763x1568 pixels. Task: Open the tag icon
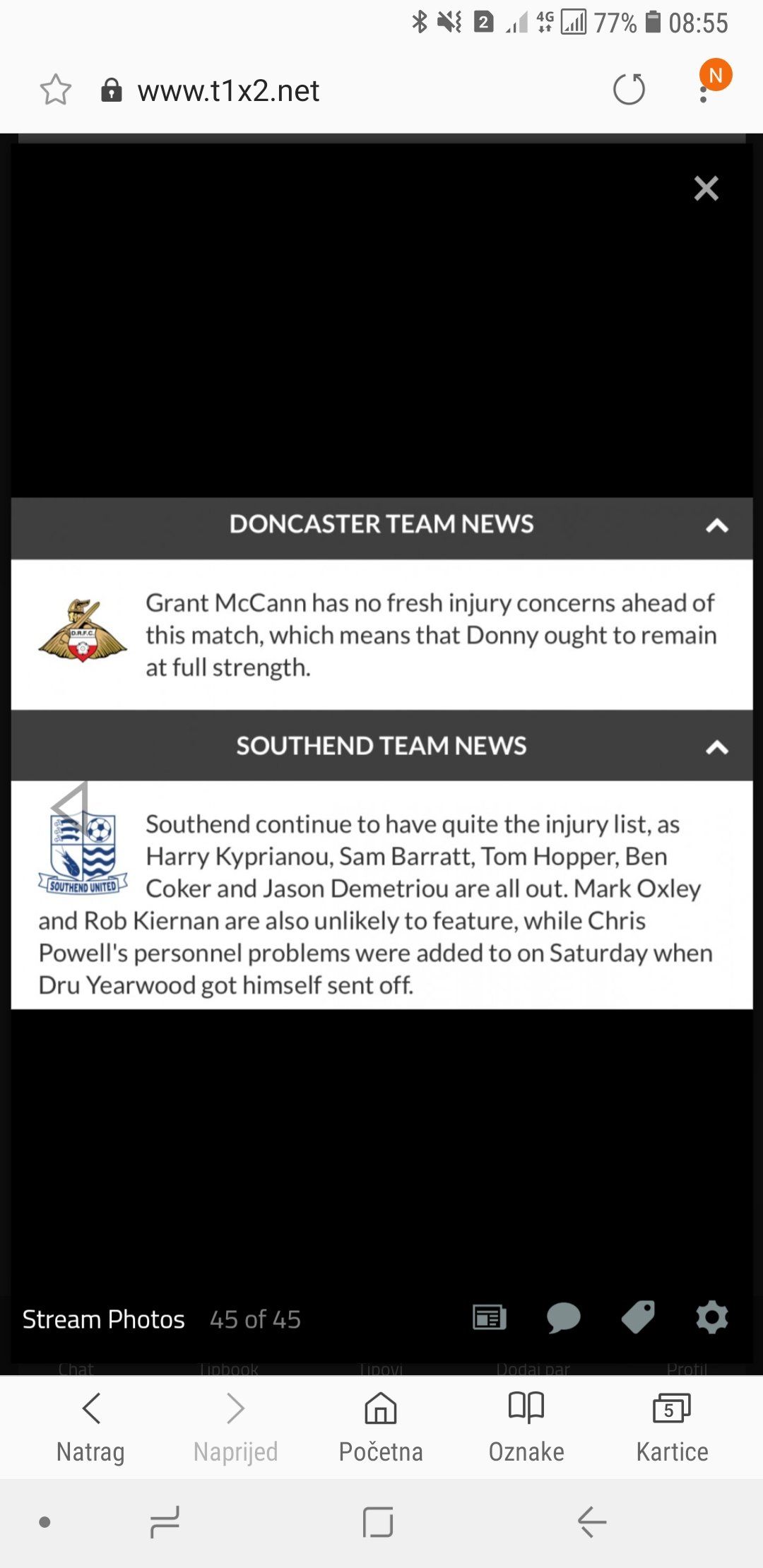pos(637,1318)
